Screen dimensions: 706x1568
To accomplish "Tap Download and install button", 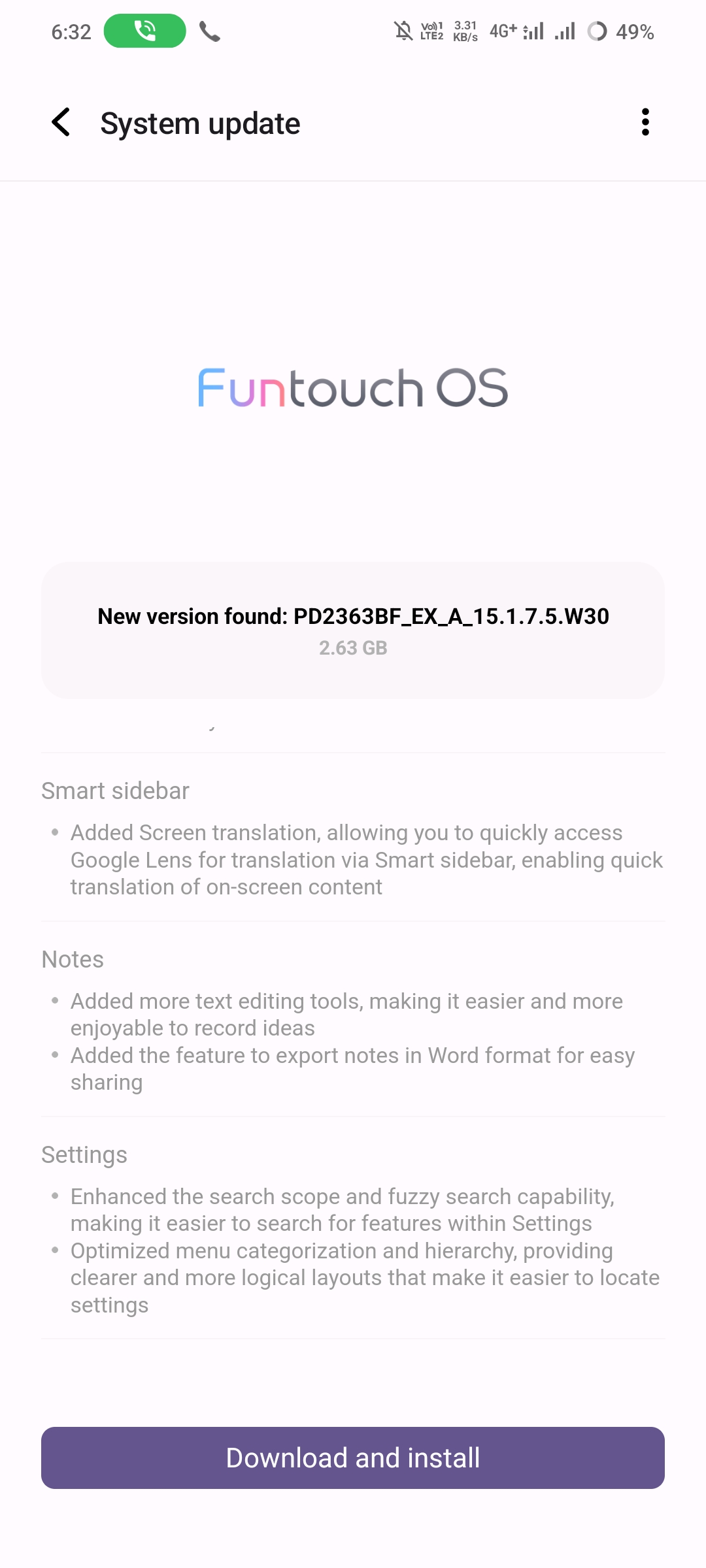I will pos(353,1458).
